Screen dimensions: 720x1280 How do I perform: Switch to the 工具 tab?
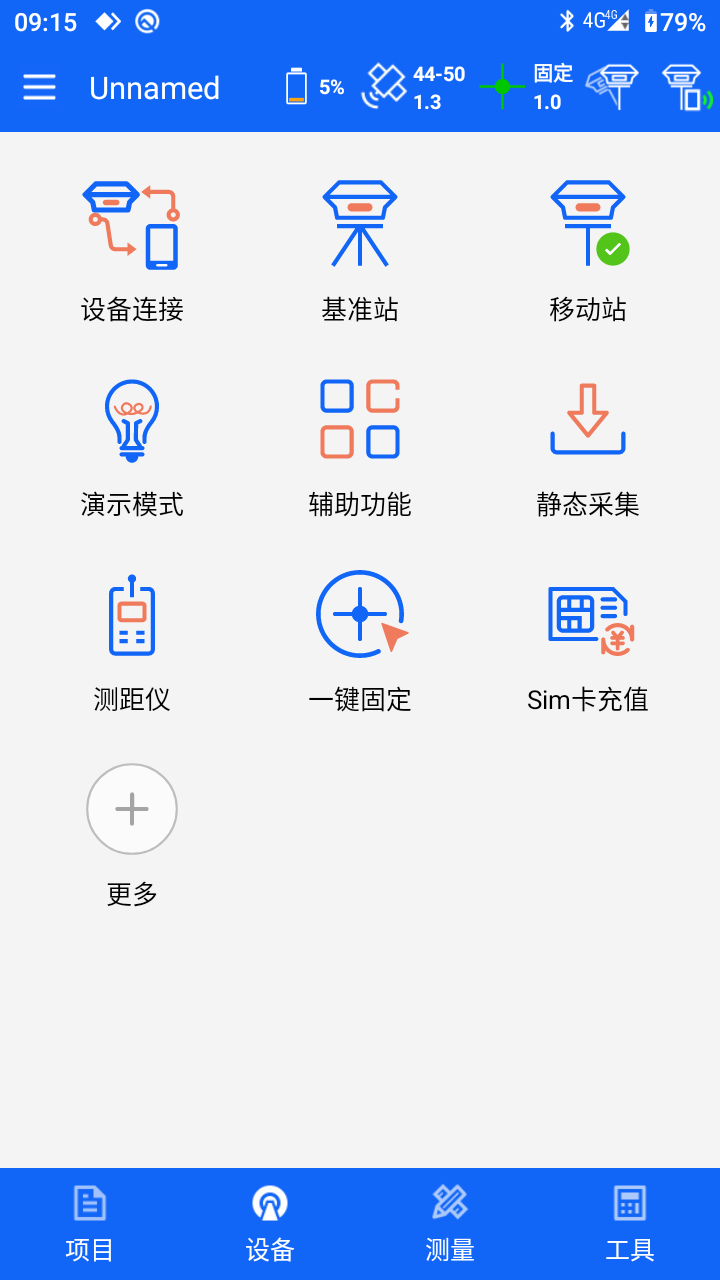click(x=630, y=1224)
